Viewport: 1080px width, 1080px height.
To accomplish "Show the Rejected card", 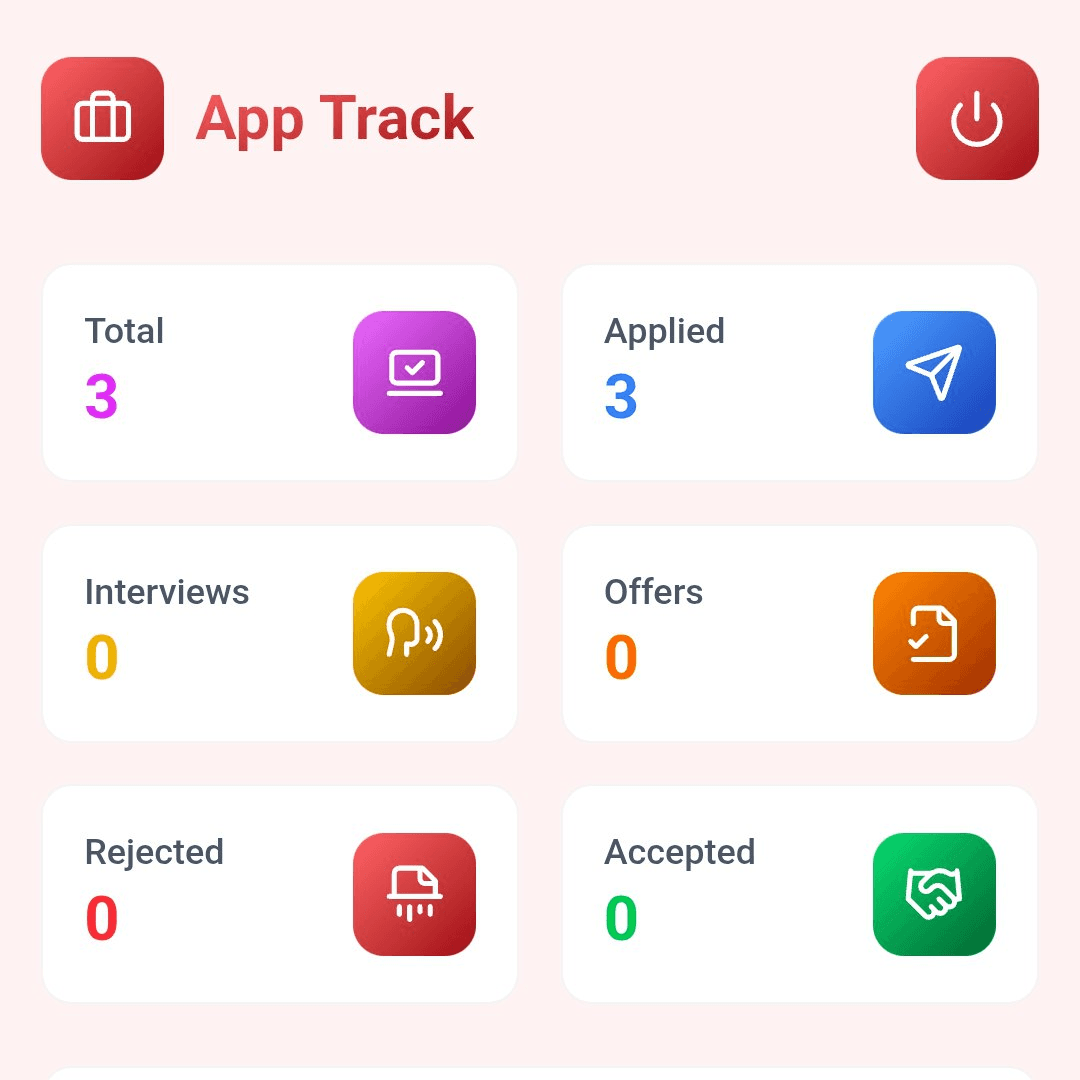I will 279,893.
